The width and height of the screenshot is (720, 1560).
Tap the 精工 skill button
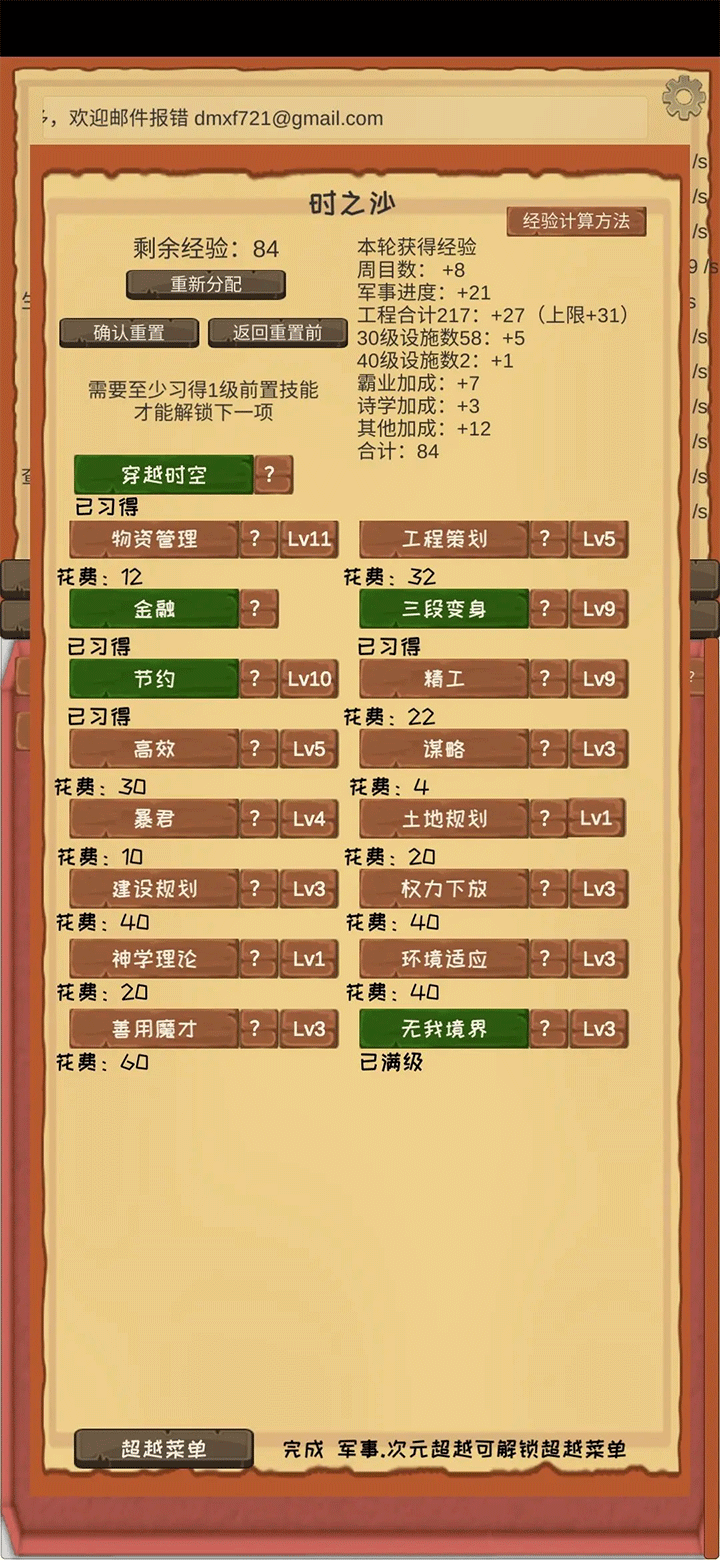(444, 679)
